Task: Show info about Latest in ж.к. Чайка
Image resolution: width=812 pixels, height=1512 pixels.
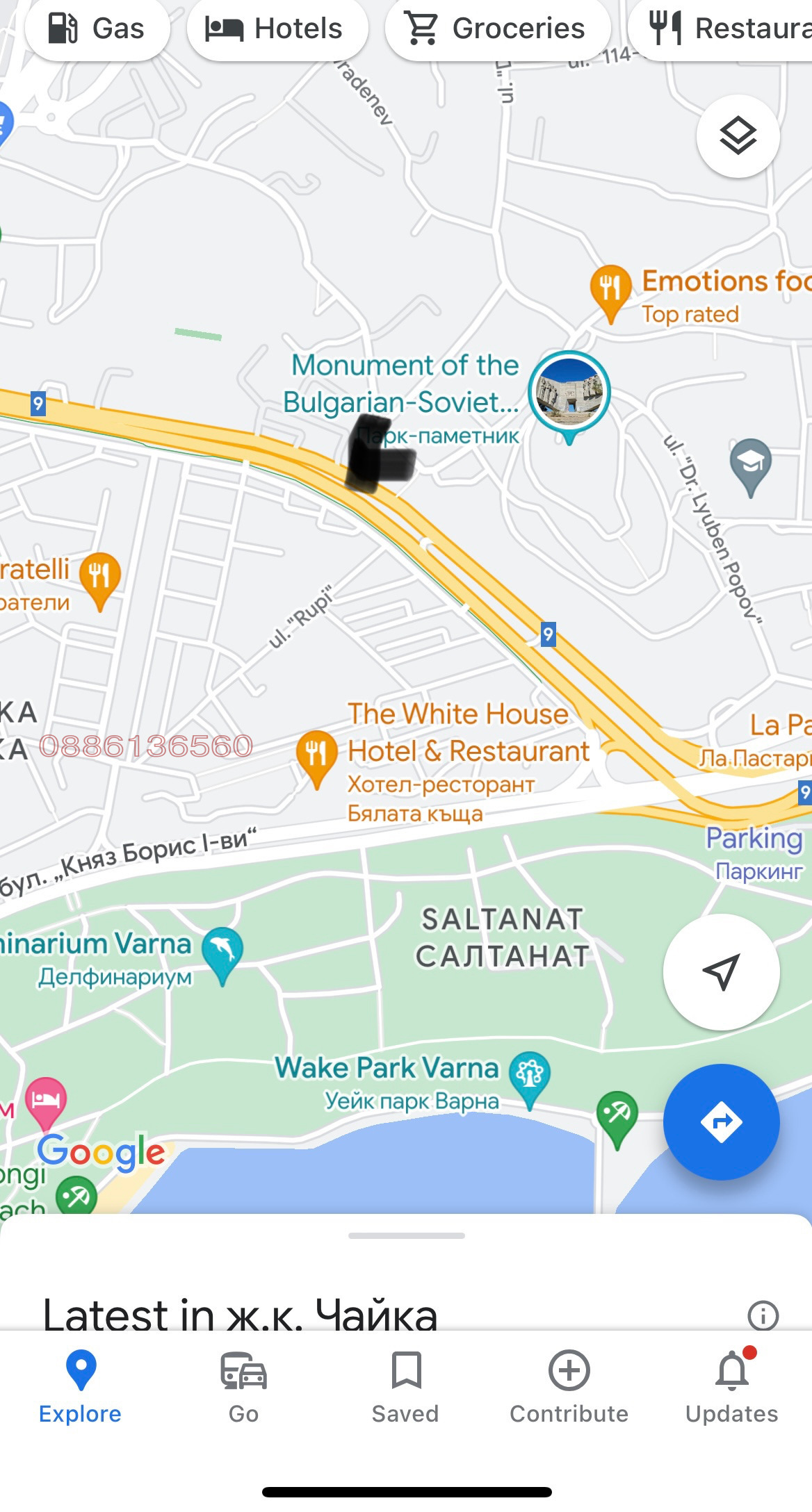Action: tap(763, 1315)
